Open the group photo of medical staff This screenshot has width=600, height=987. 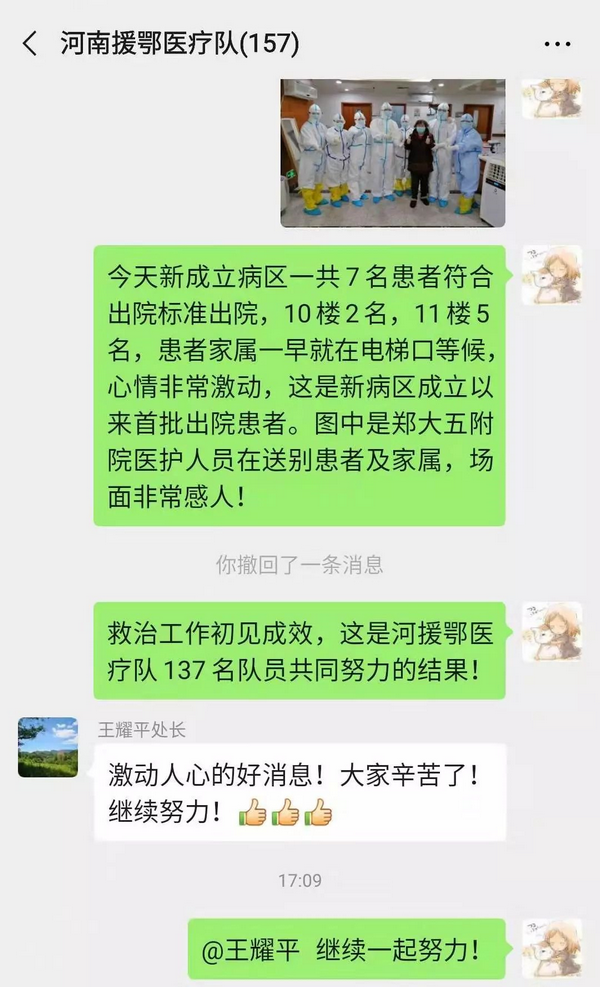point(392,152)
